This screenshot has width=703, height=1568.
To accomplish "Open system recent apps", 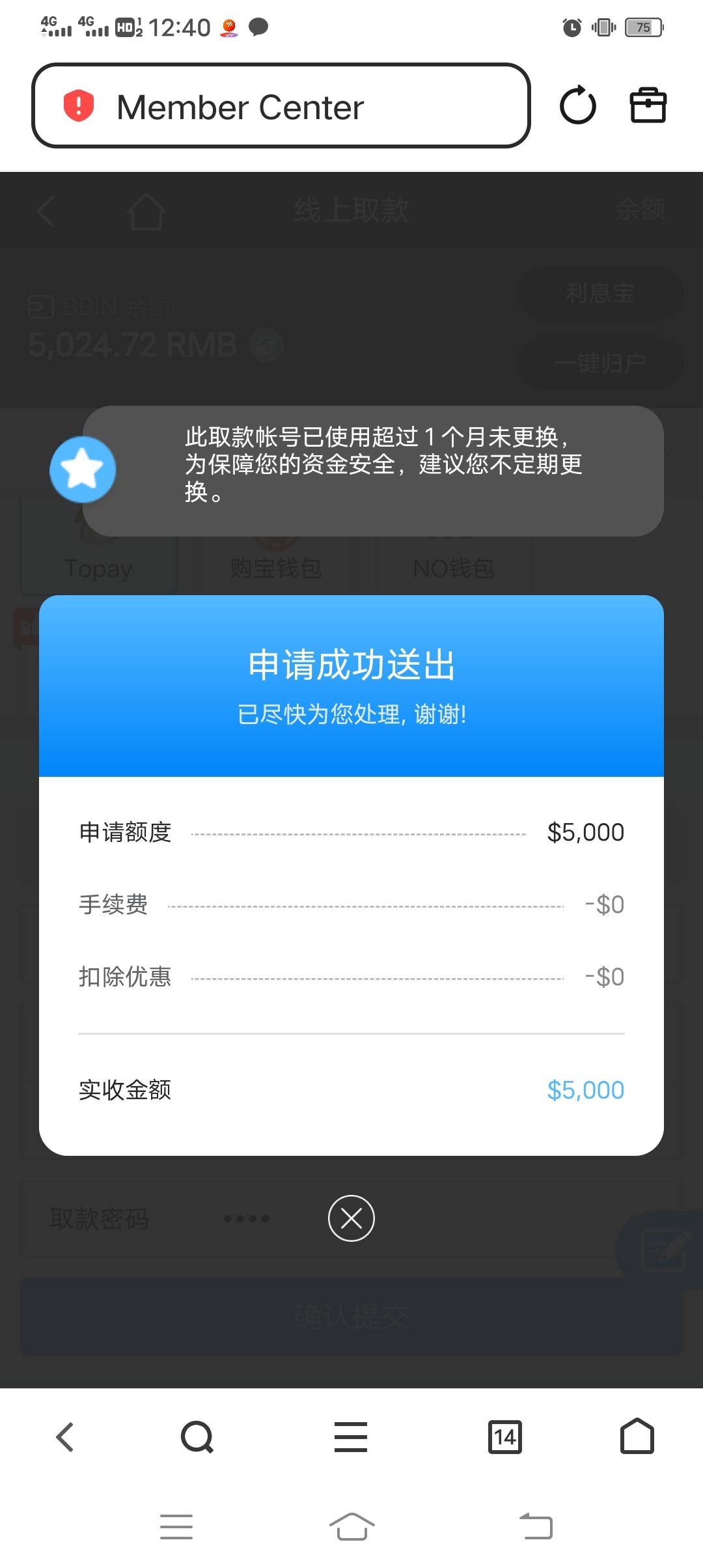I will tap(176, 1527).
